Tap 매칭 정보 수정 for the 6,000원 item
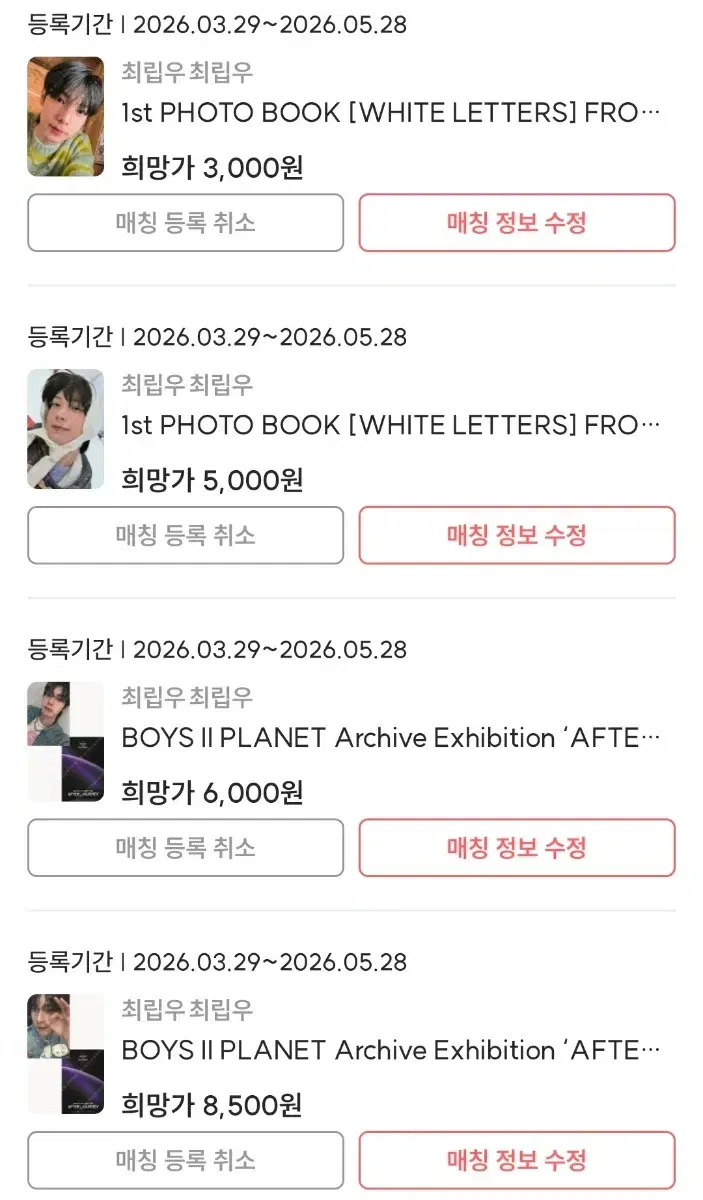This screenshot has width=703, height=1200. [x=517, y=848]
